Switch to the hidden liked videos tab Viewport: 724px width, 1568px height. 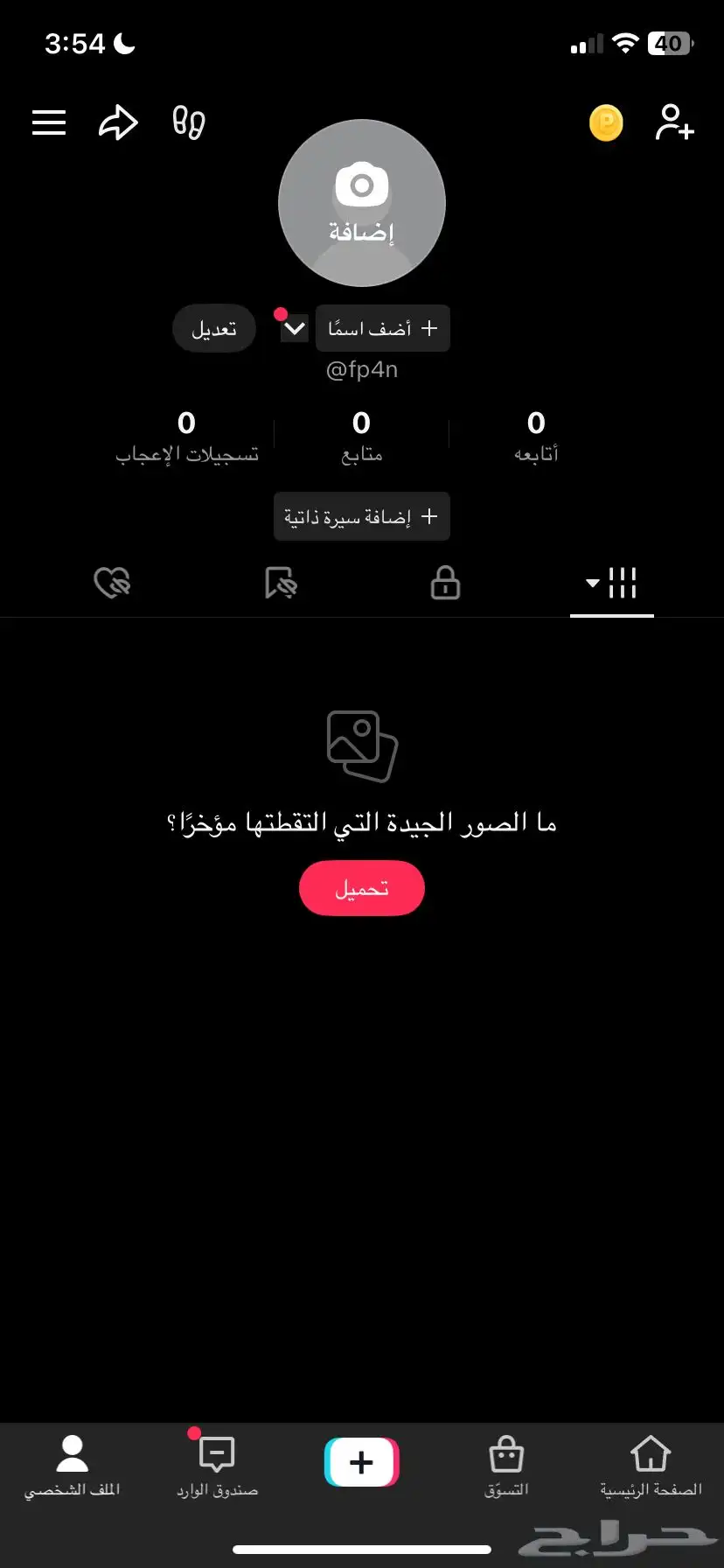[x=112, y=583]
